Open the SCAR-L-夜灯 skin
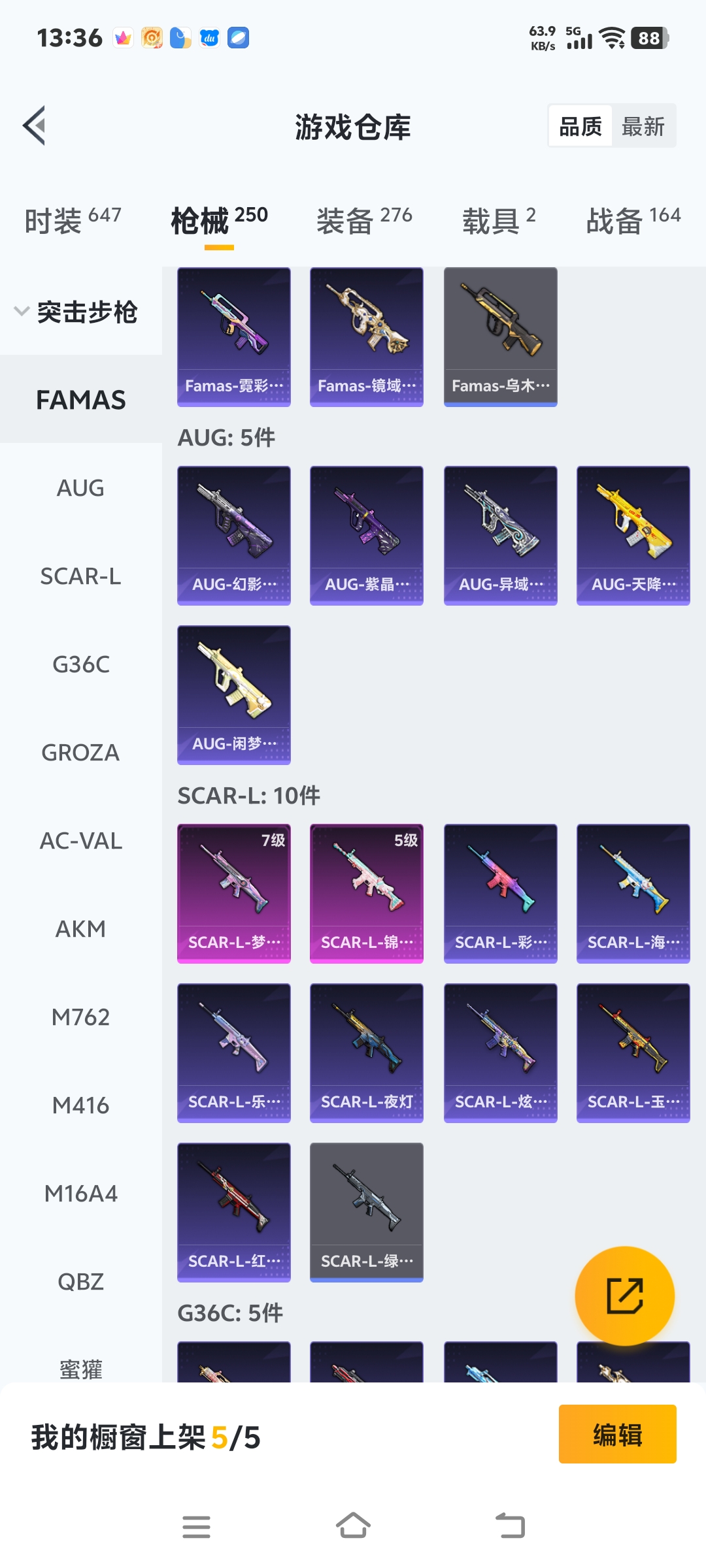Viewport: 706px width, 1568px height. click(x=366, y=1053)
